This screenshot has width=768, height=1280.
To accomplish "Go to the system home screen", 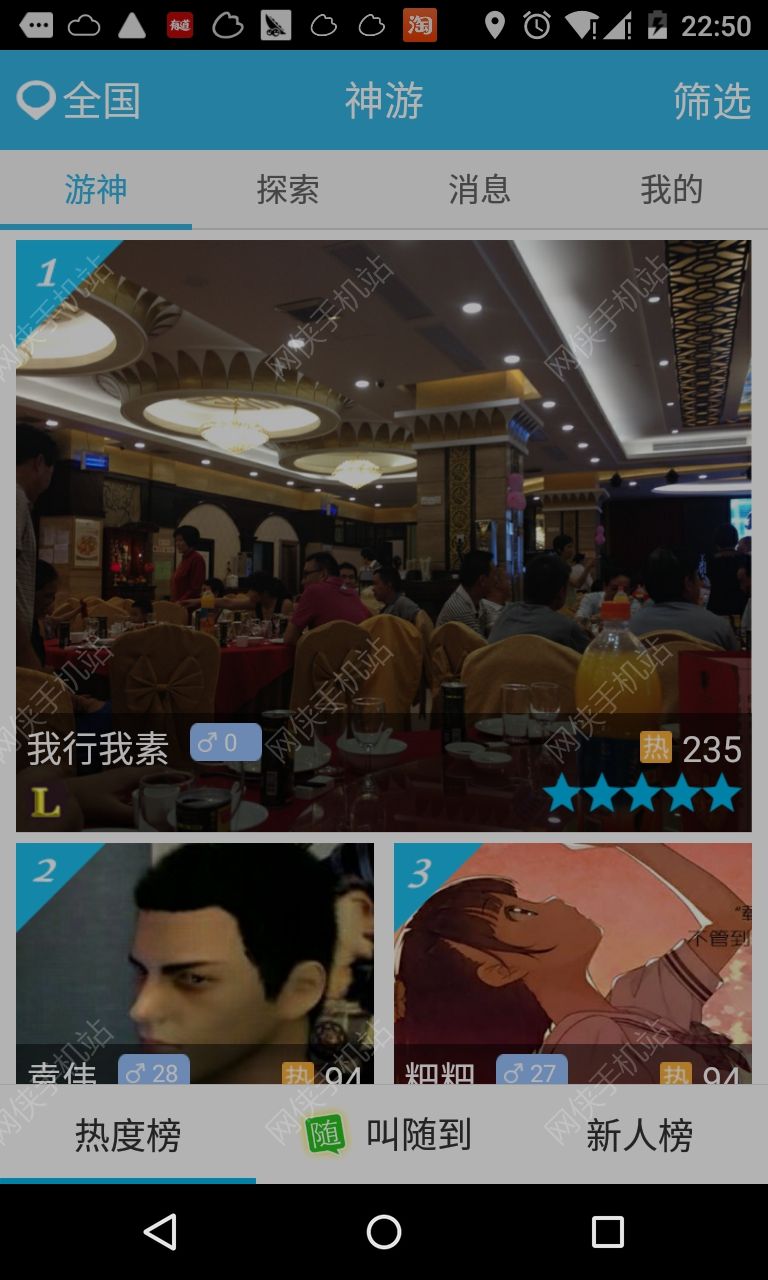I will pyautogui.click(x=384, y=1232).
